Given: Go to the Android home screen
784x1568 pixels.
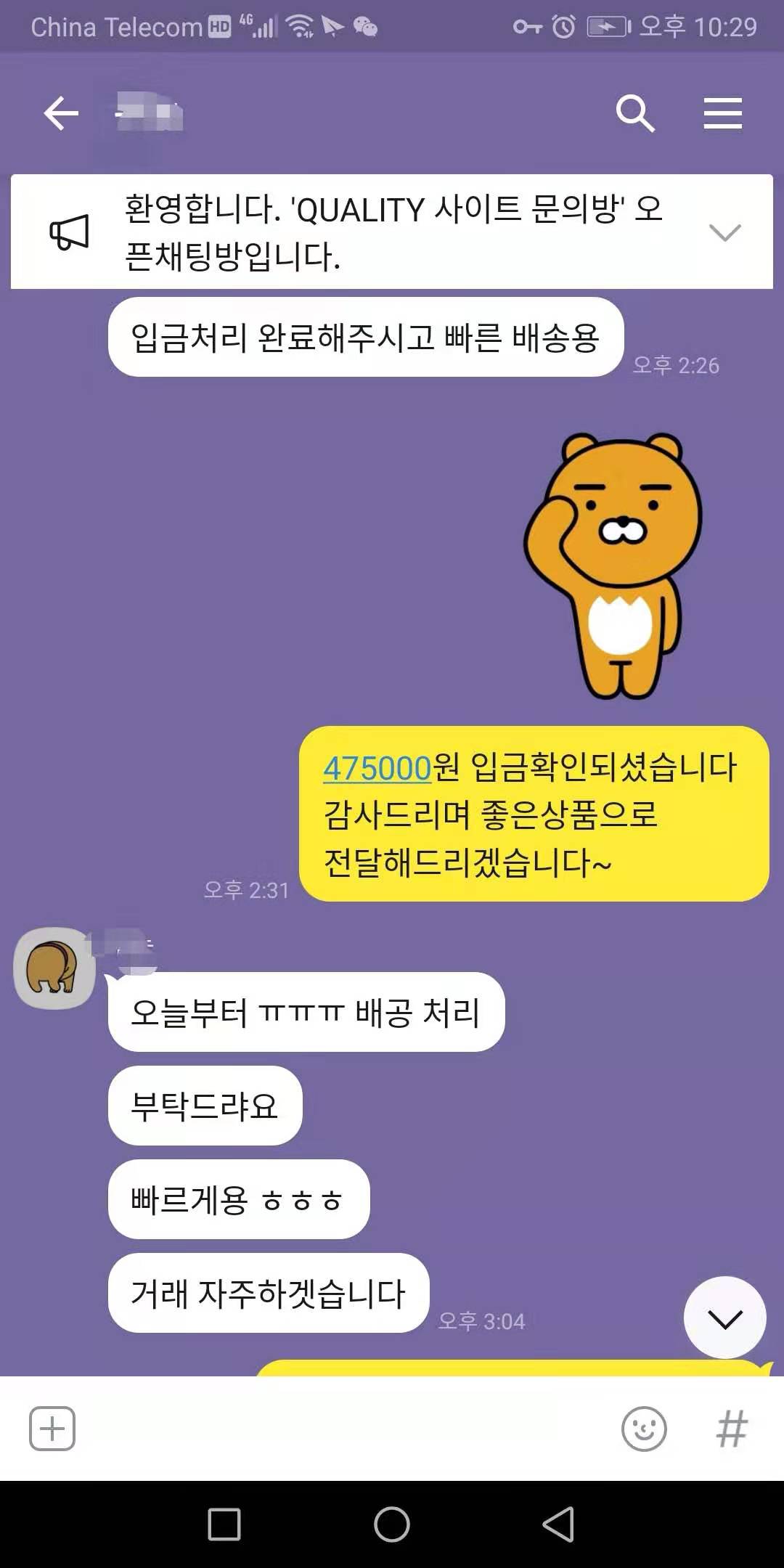Looking at the screenshot, I should point(392,1524).
